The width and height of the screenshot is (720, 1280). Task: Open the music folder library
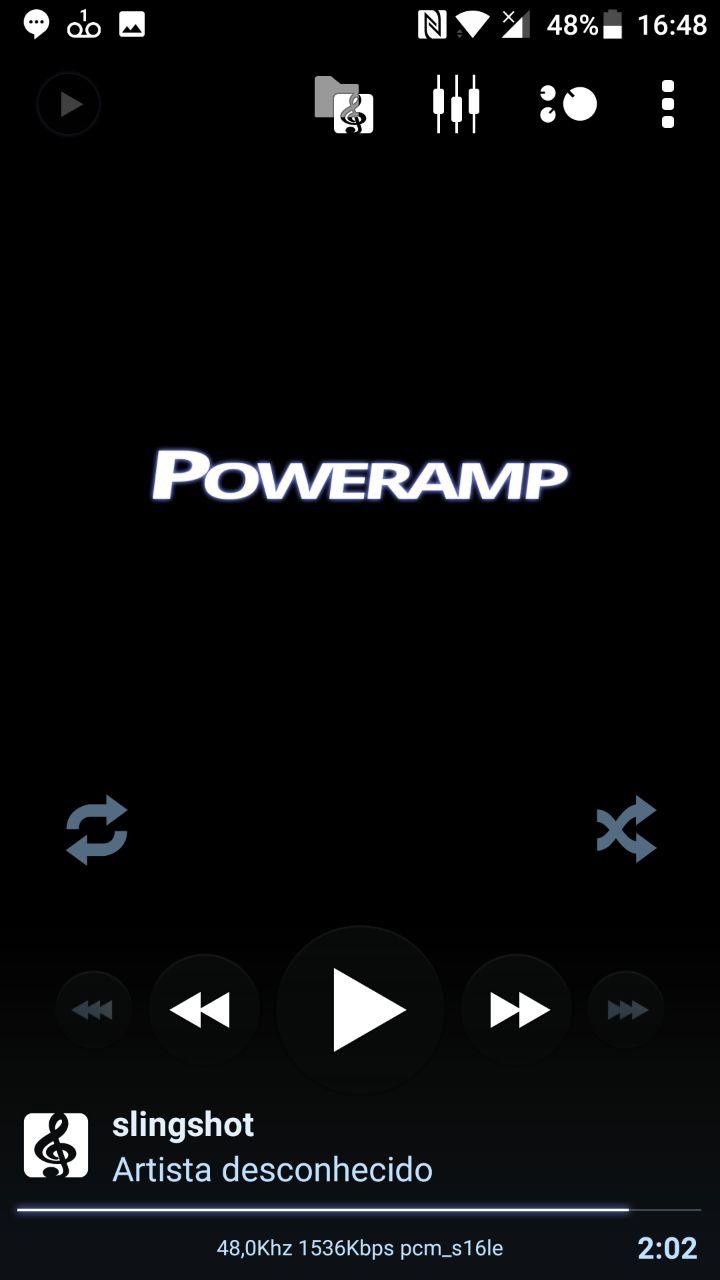(344, 104)
